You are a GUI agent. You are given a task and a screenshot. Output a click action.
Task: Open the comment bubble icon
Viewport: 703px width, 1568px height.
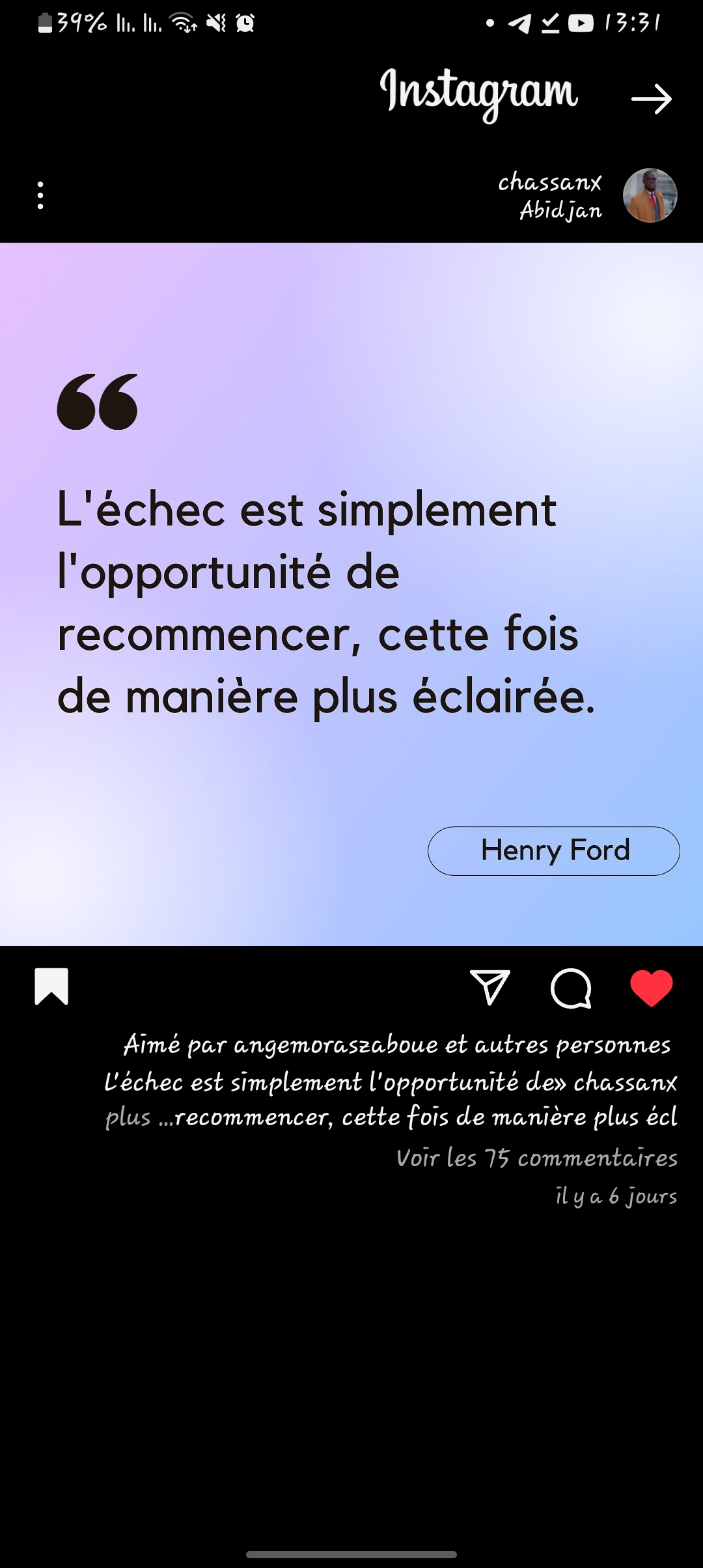[x=571, y=988]
